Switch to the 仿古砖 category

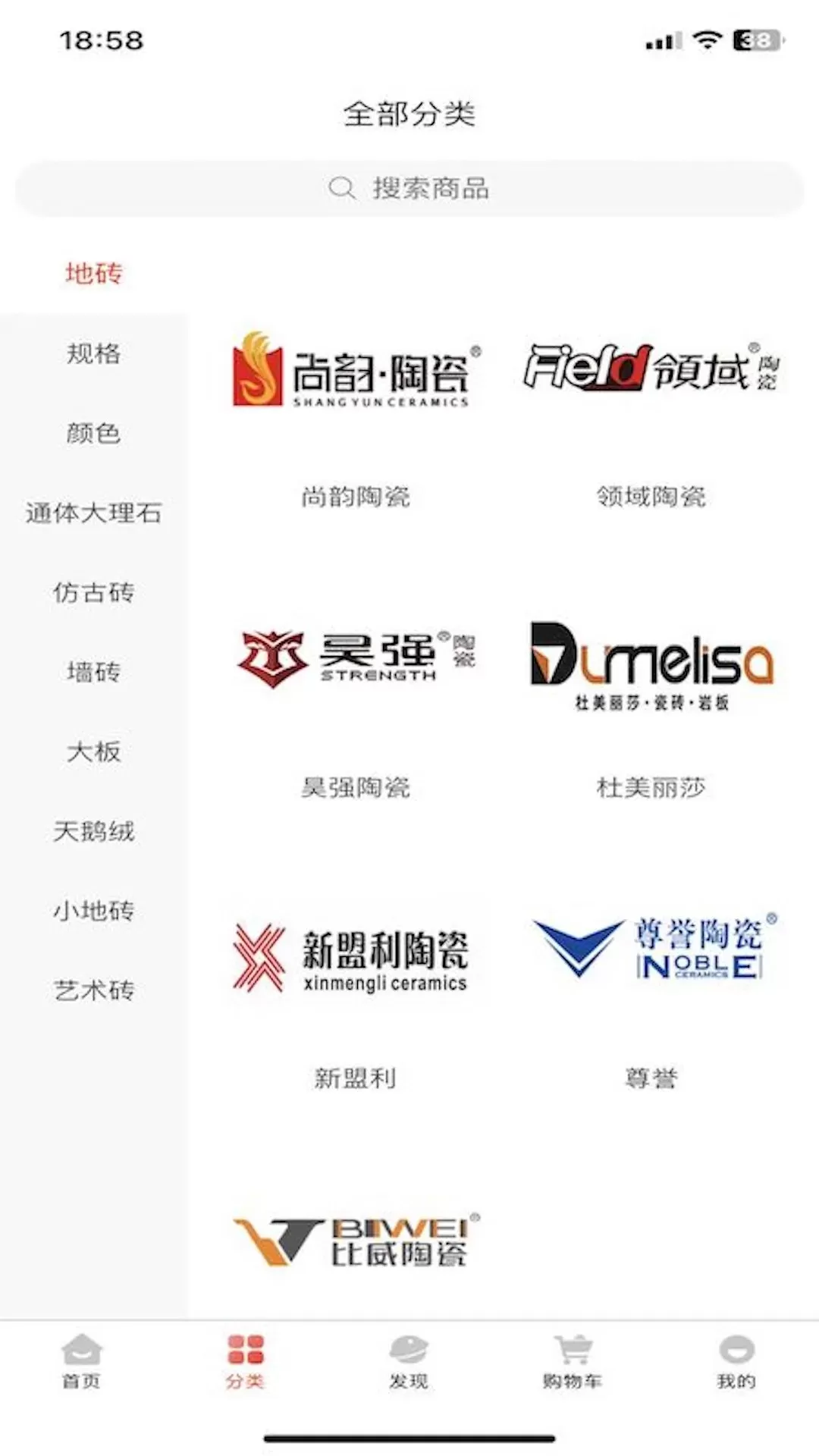coord(93,592)
